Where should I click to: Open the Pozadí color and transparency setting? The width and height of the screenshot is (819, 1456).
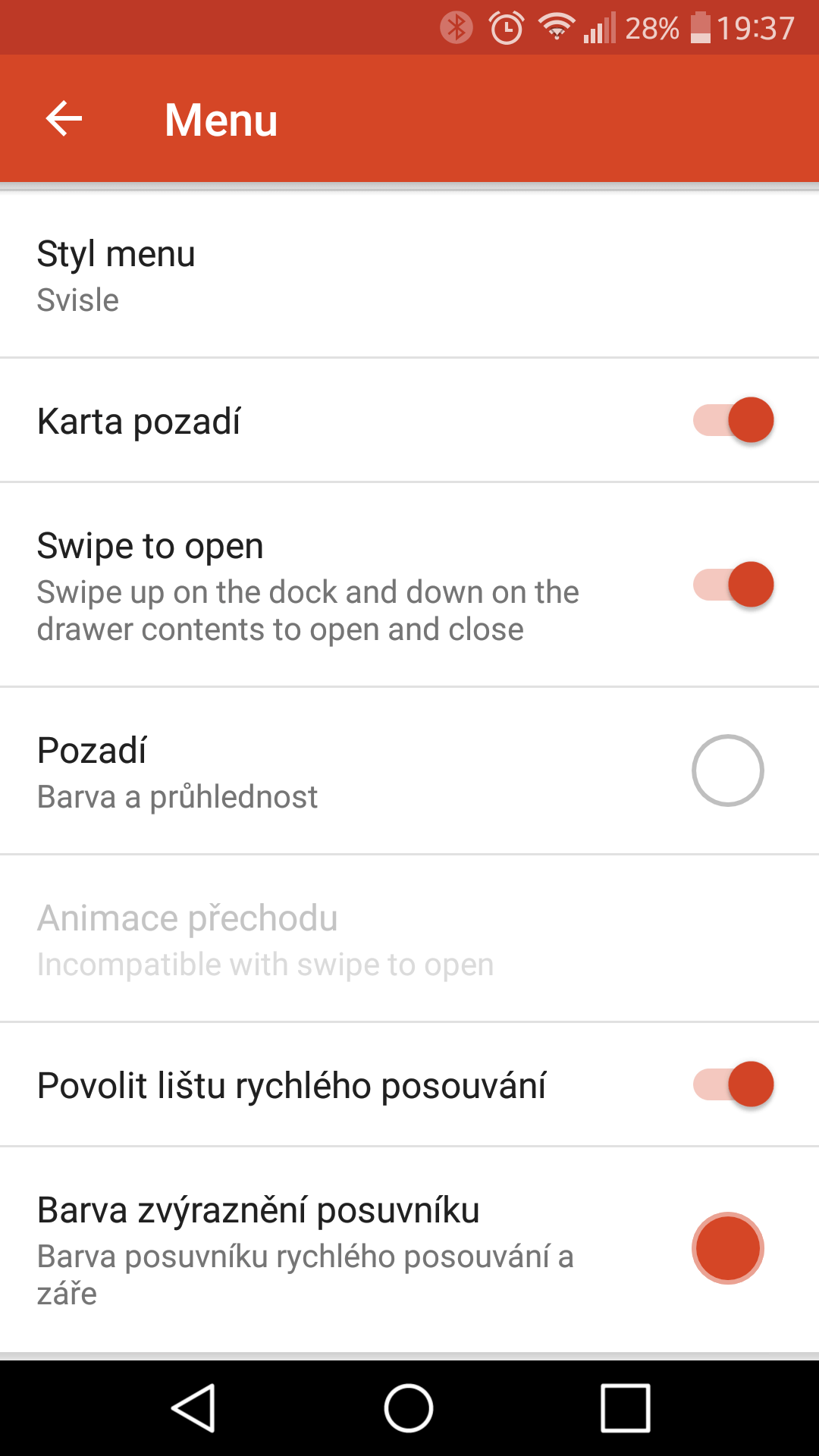[409, 771]
